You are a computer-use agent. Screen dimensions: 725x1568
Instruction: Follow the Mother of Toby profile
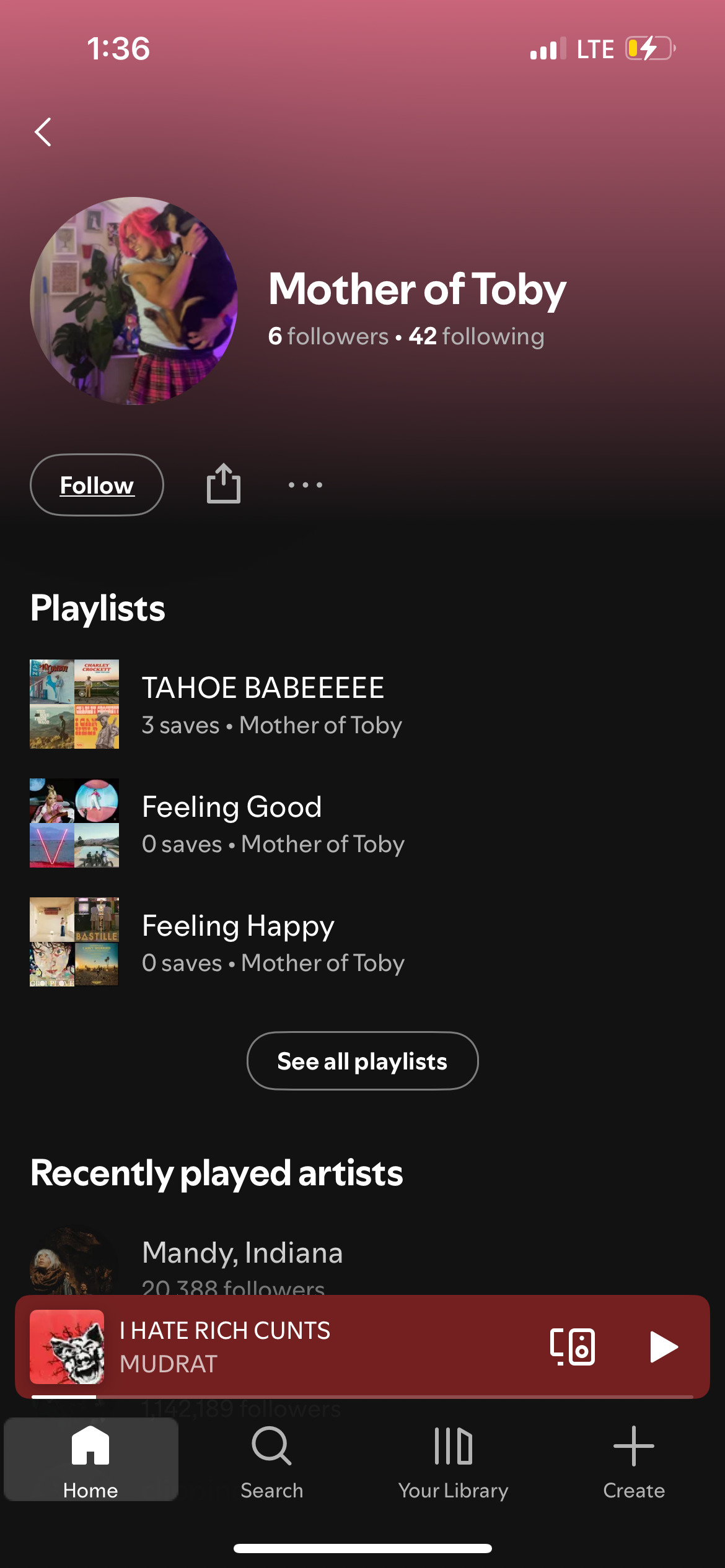click(97, 485)
